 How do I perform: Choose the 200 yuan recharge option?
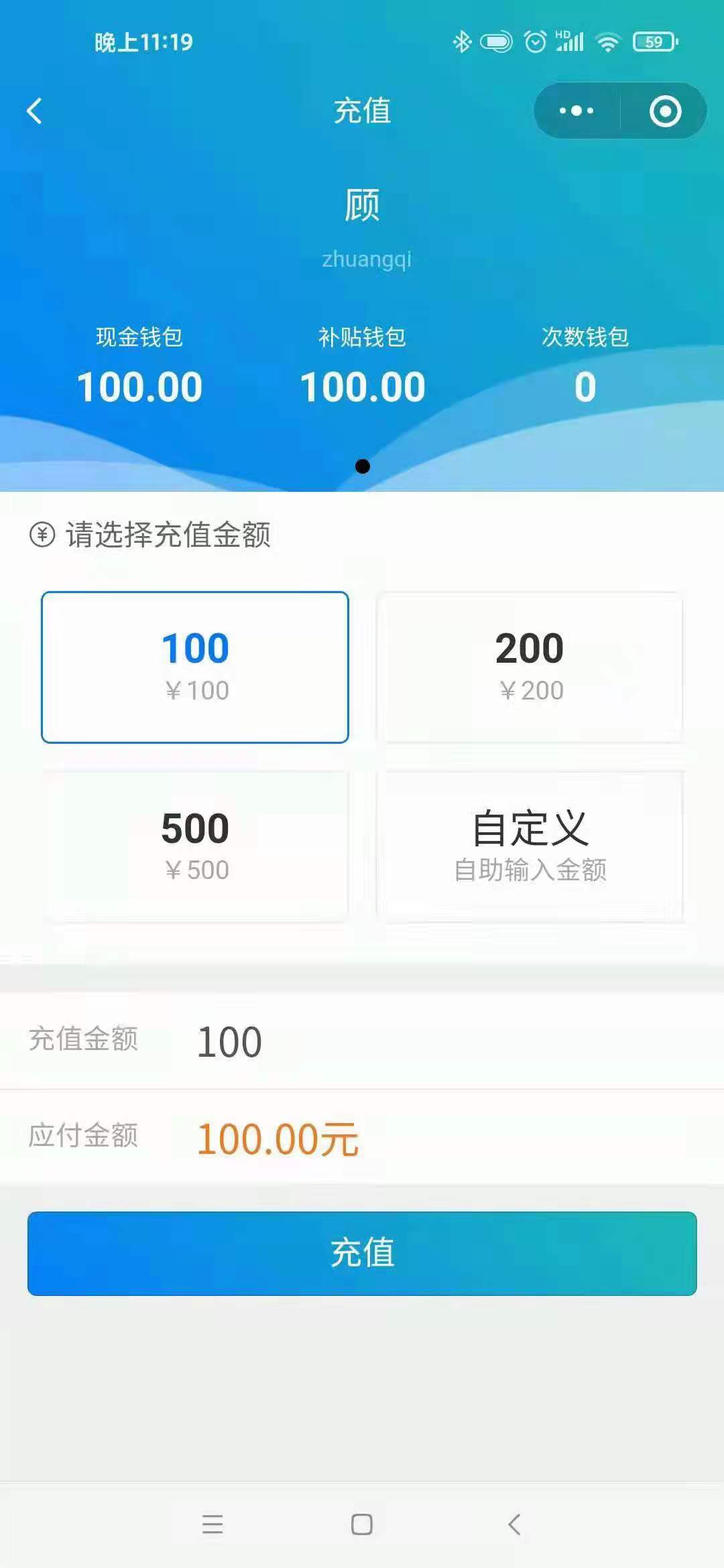pyautogui.click(x=530, y=667)
